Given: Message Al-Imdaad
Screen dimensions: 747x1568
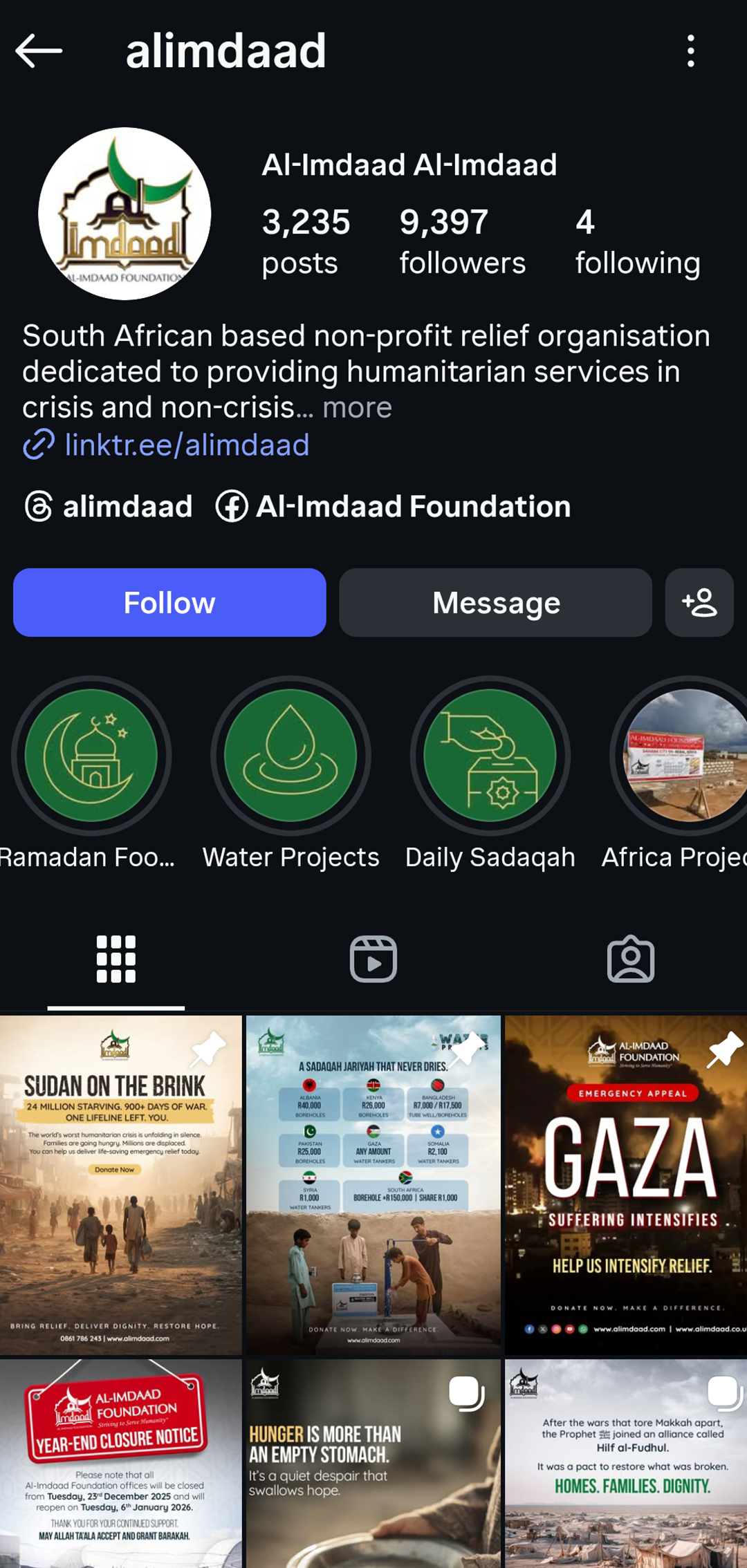Looking at the screenshot, I should click(x=495, y=602).
